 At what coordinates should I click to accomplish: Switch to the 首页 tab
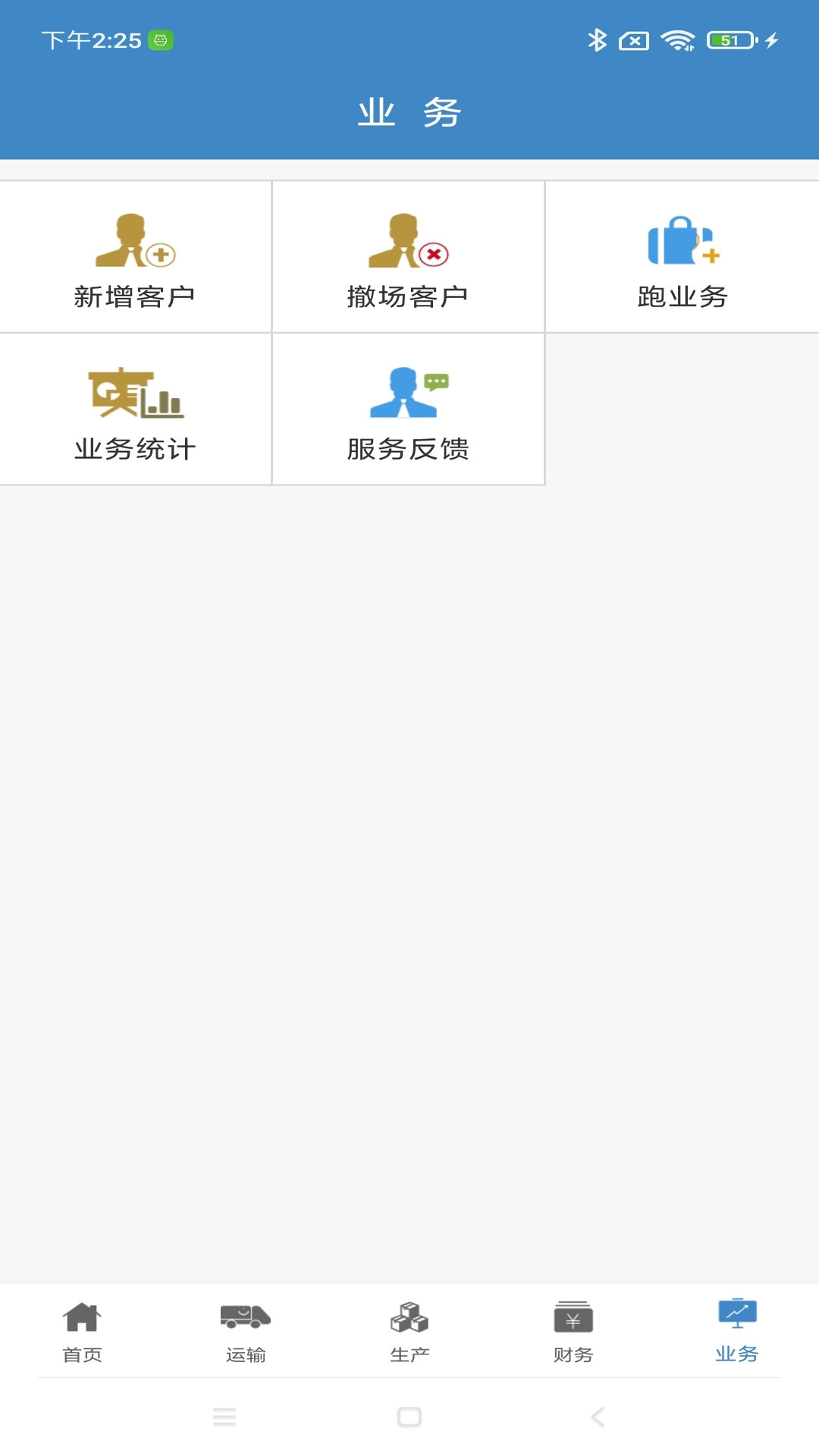coord(82,1332)
